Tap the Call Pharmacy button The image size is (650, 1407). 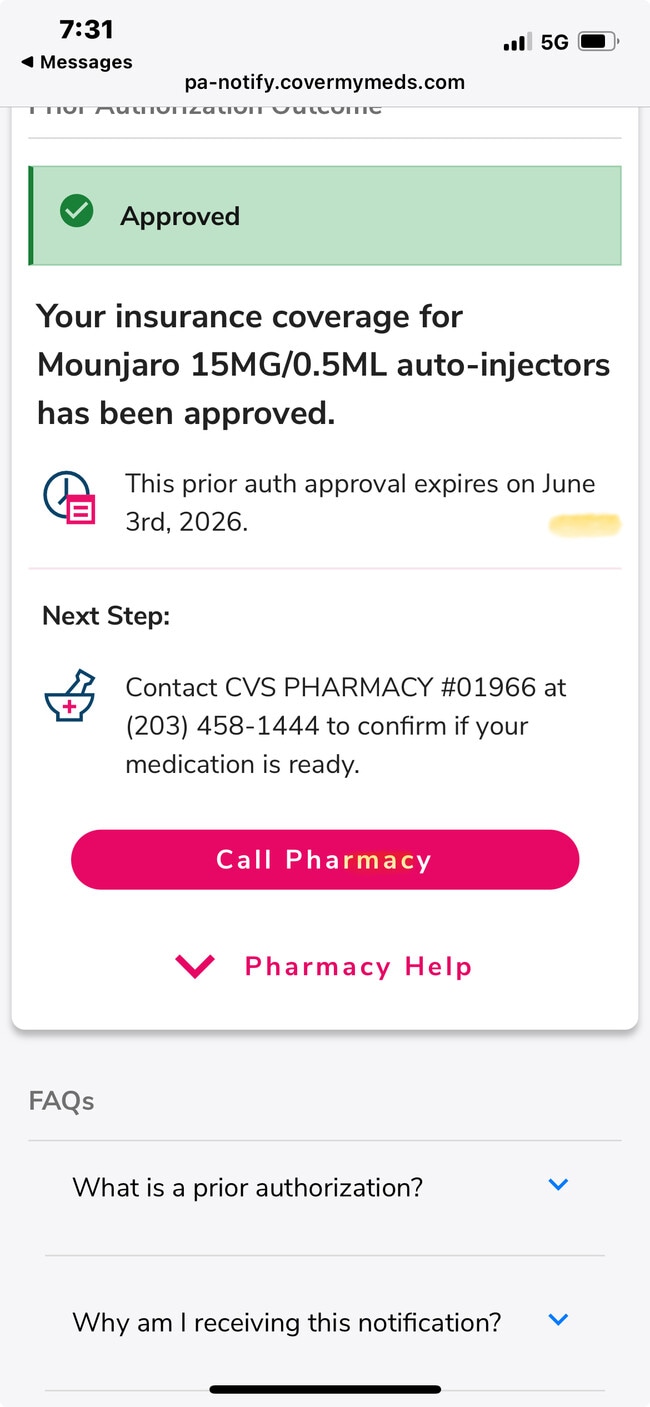click(x=324, y=860)
